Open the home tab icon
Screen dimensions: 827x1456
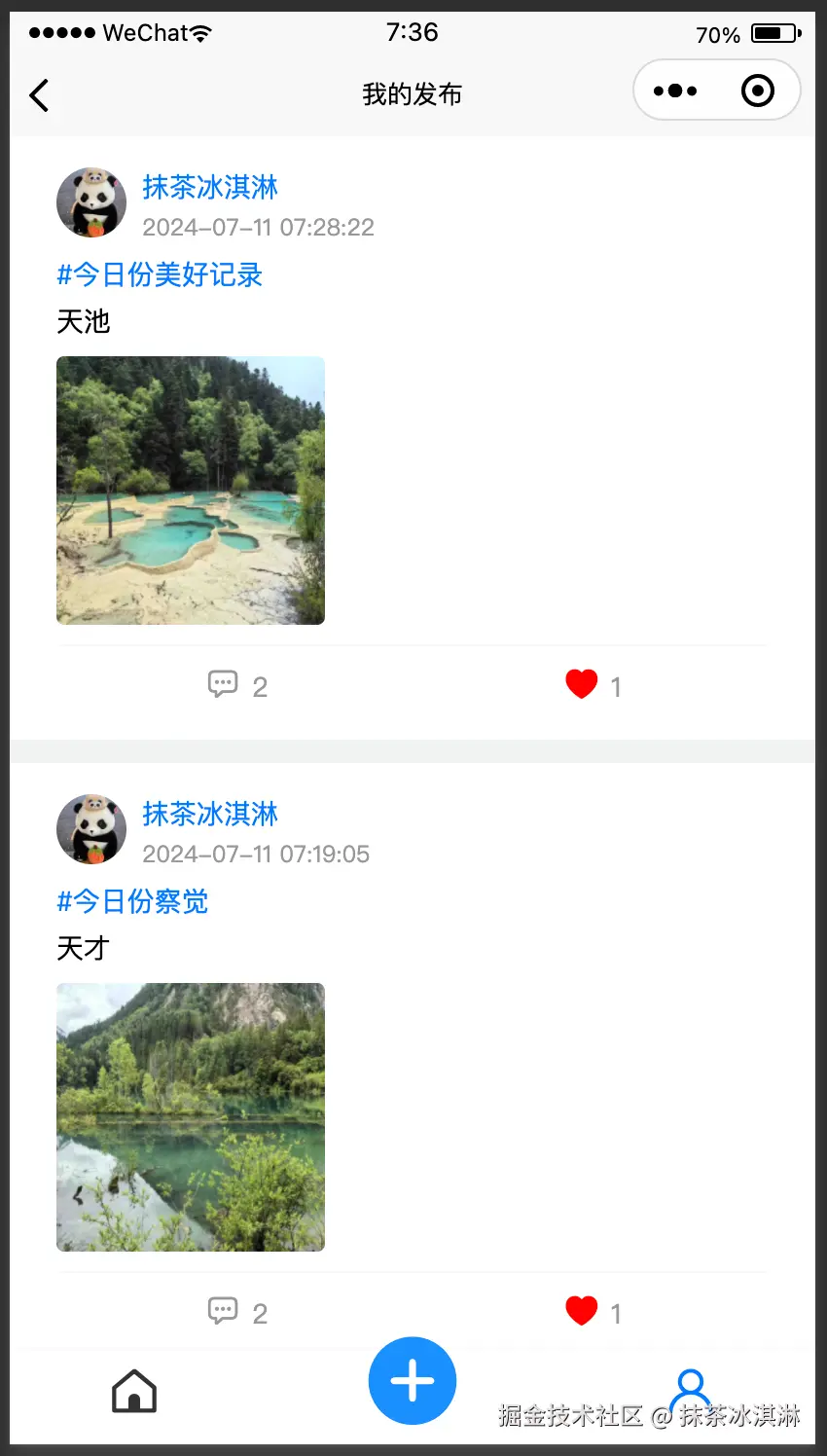point(134,1392)
